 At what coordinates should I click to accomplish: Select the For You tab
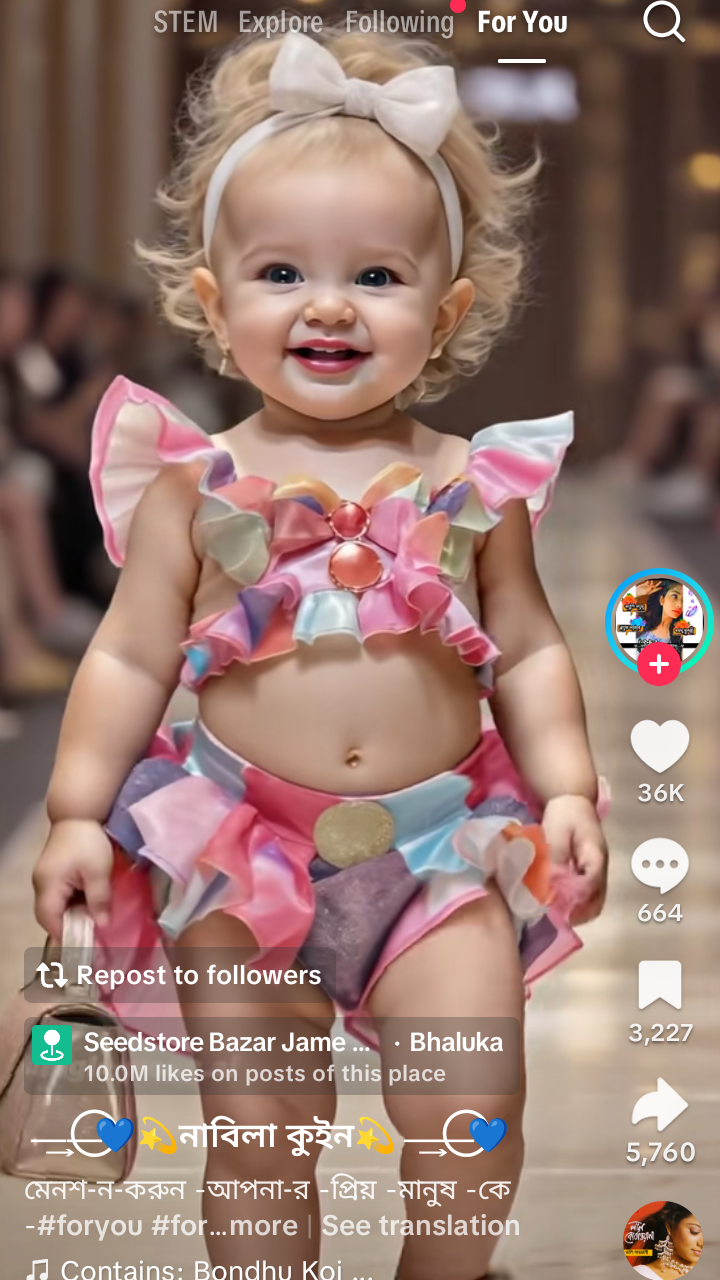coord(522,22)
